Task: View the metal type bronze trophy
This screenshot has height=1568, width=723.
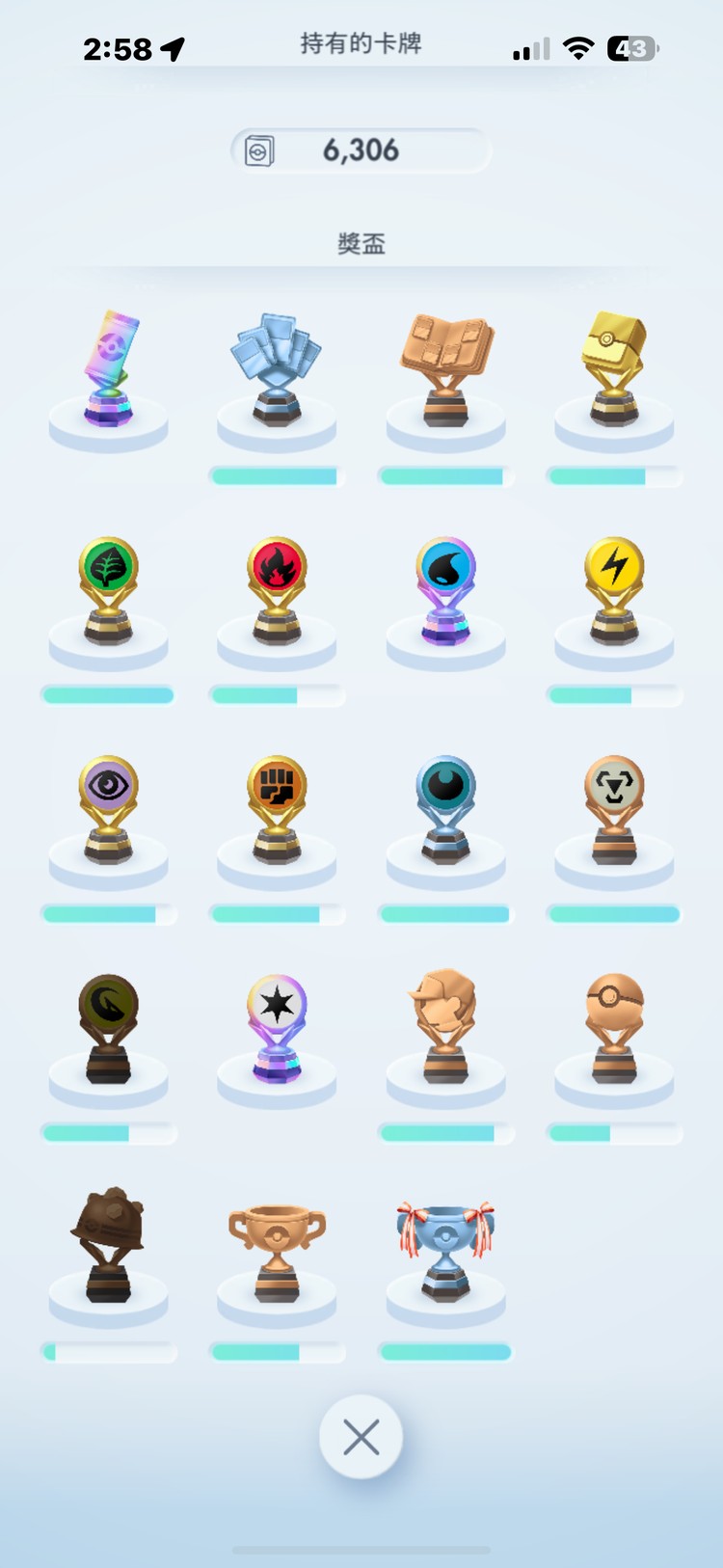Action: click(614, 808)
